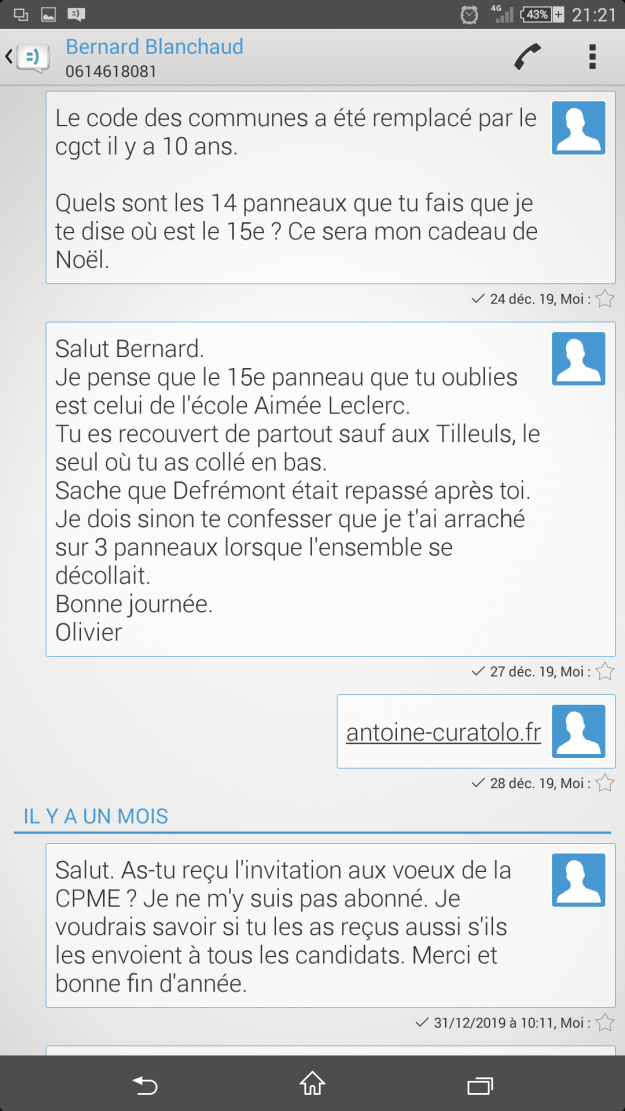The width and height of the screenshot is (625, 1111).
Task: Star the message dated 27 déc. 19
Action: pos(604,671)
